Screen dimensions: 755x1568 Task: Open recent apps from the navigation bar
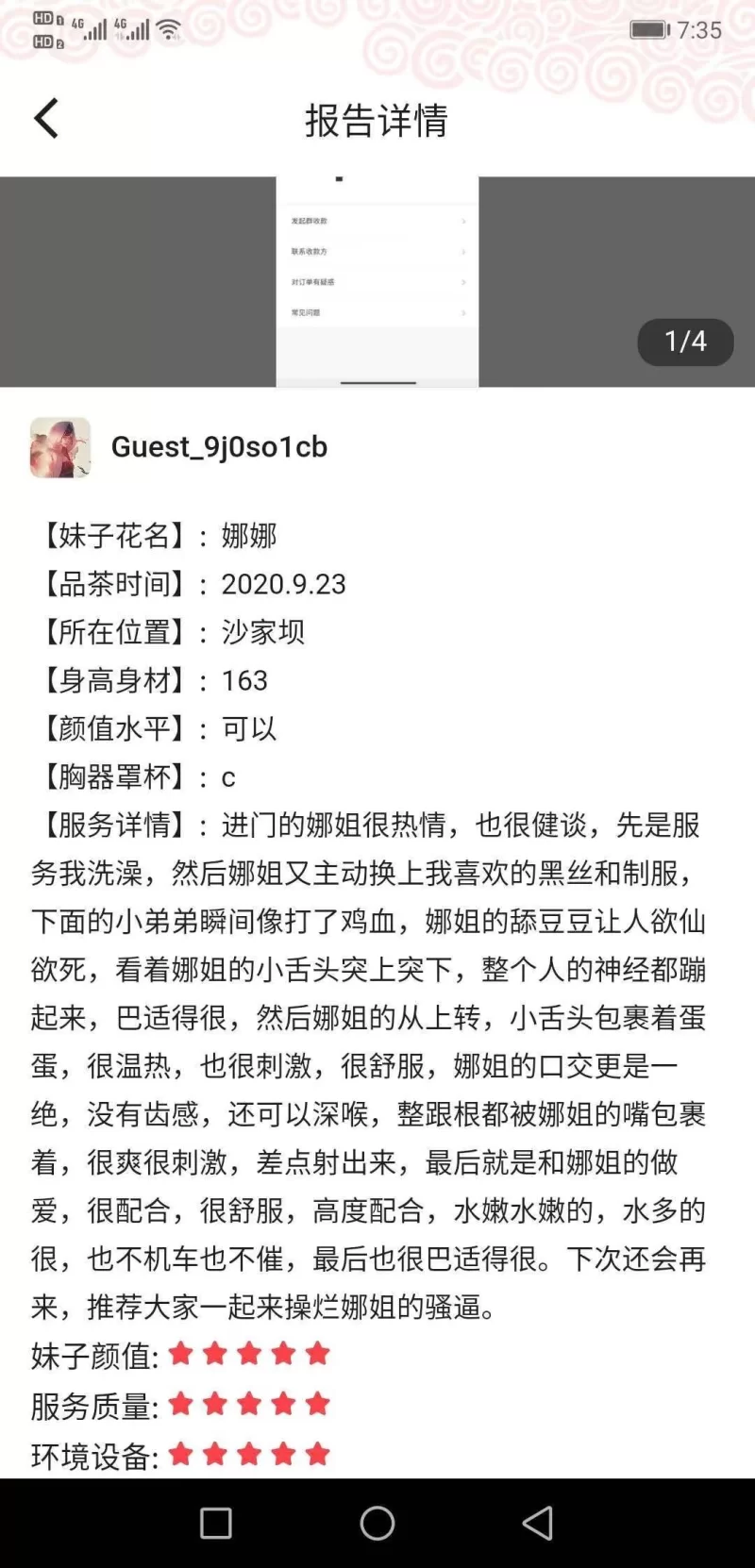point(216,1523)
